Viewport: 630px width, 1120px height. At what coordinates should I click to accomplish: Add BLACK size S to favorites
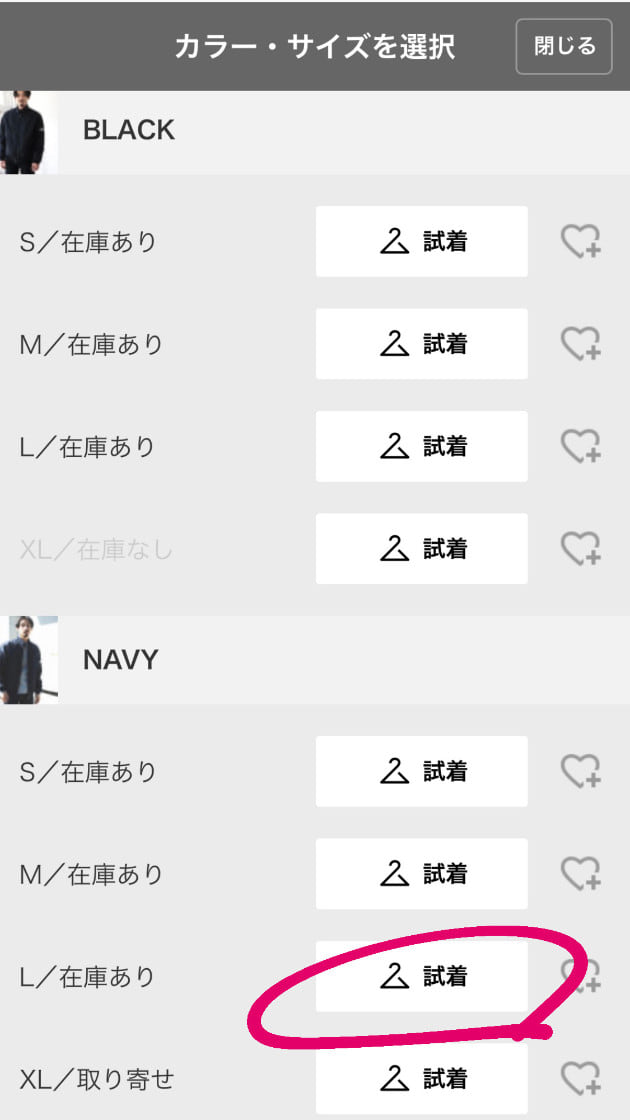(x=580, y=241)
